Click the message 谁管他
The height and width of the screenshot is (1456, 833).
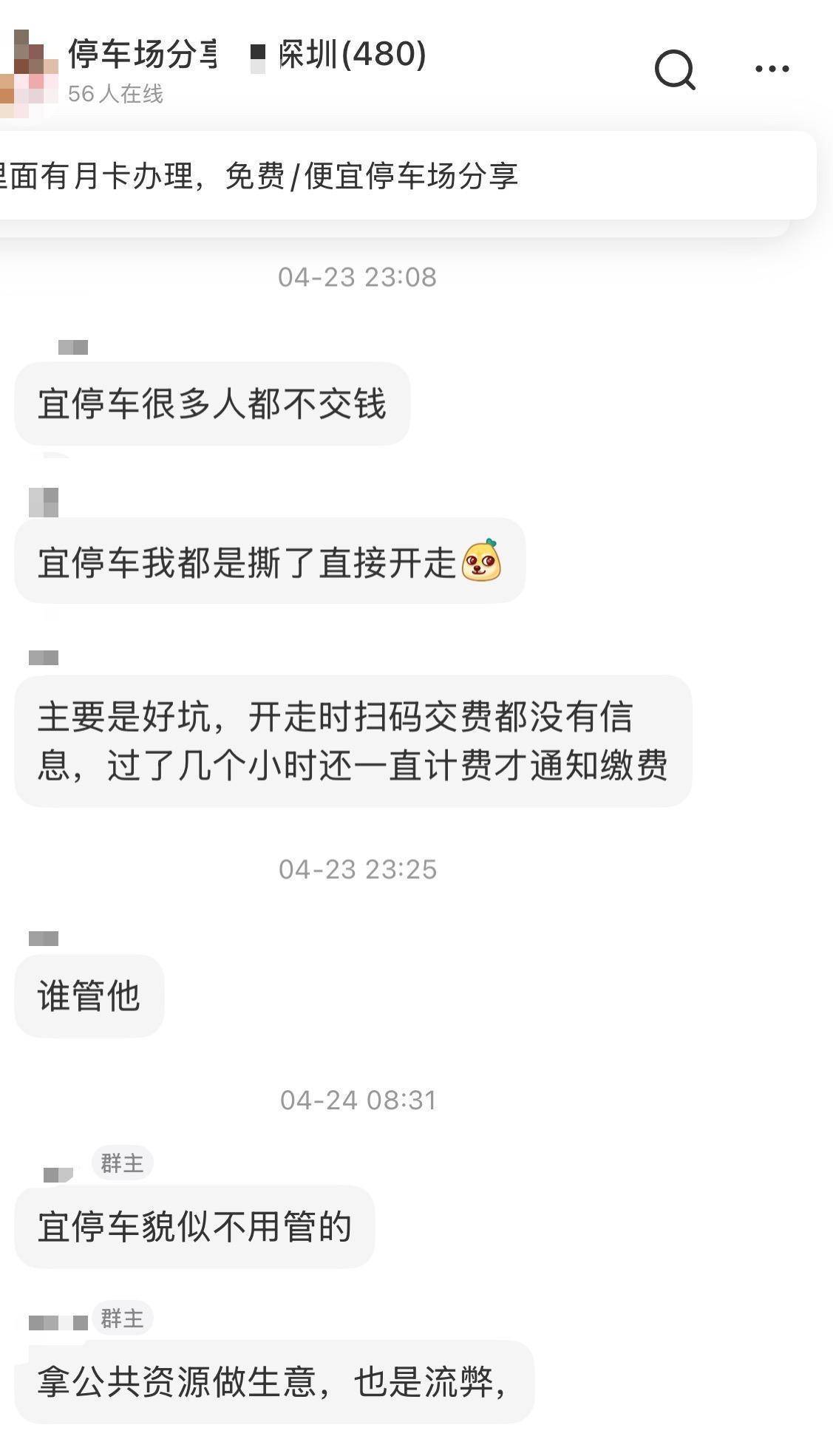tap(89, 996)
